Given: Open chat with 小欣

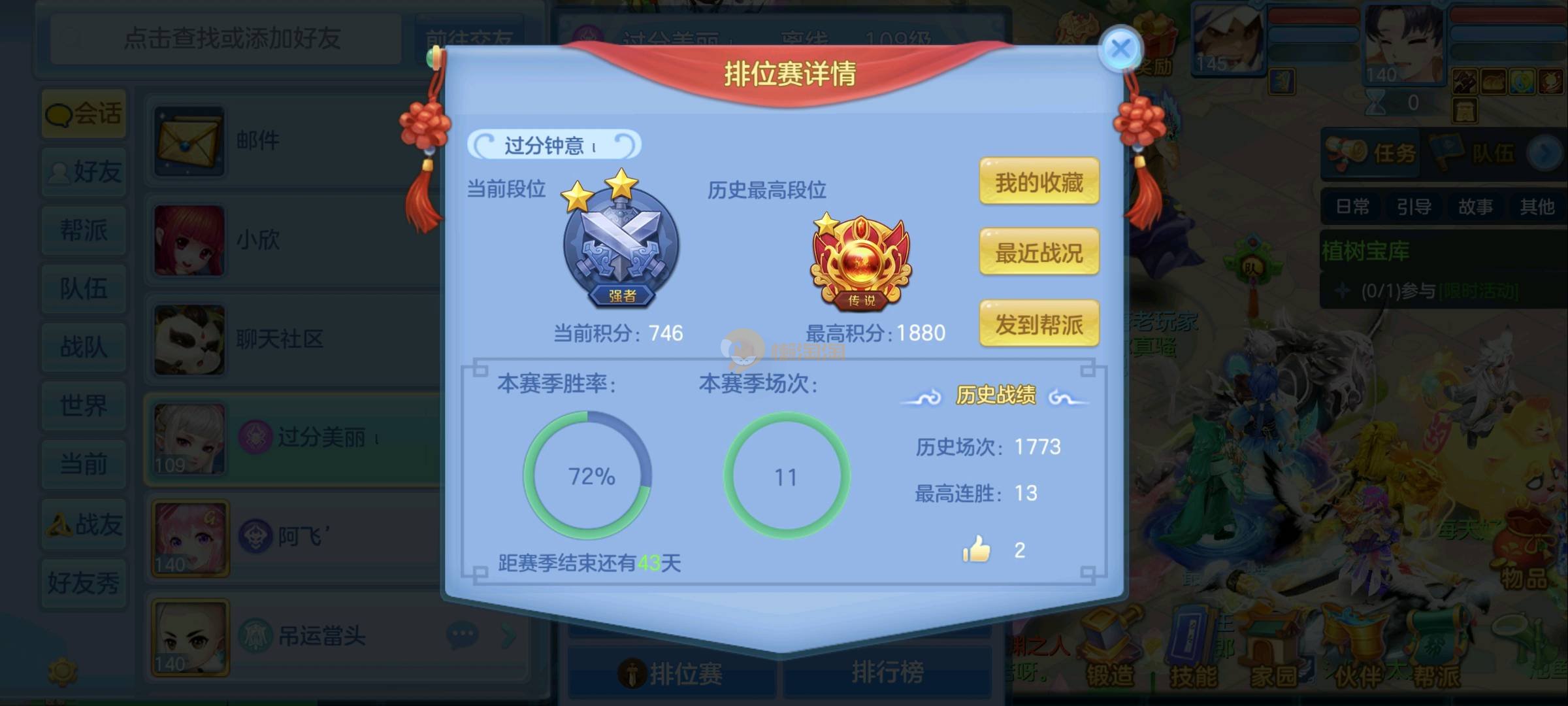Looking at the screenshot, I should pos(294,240).
